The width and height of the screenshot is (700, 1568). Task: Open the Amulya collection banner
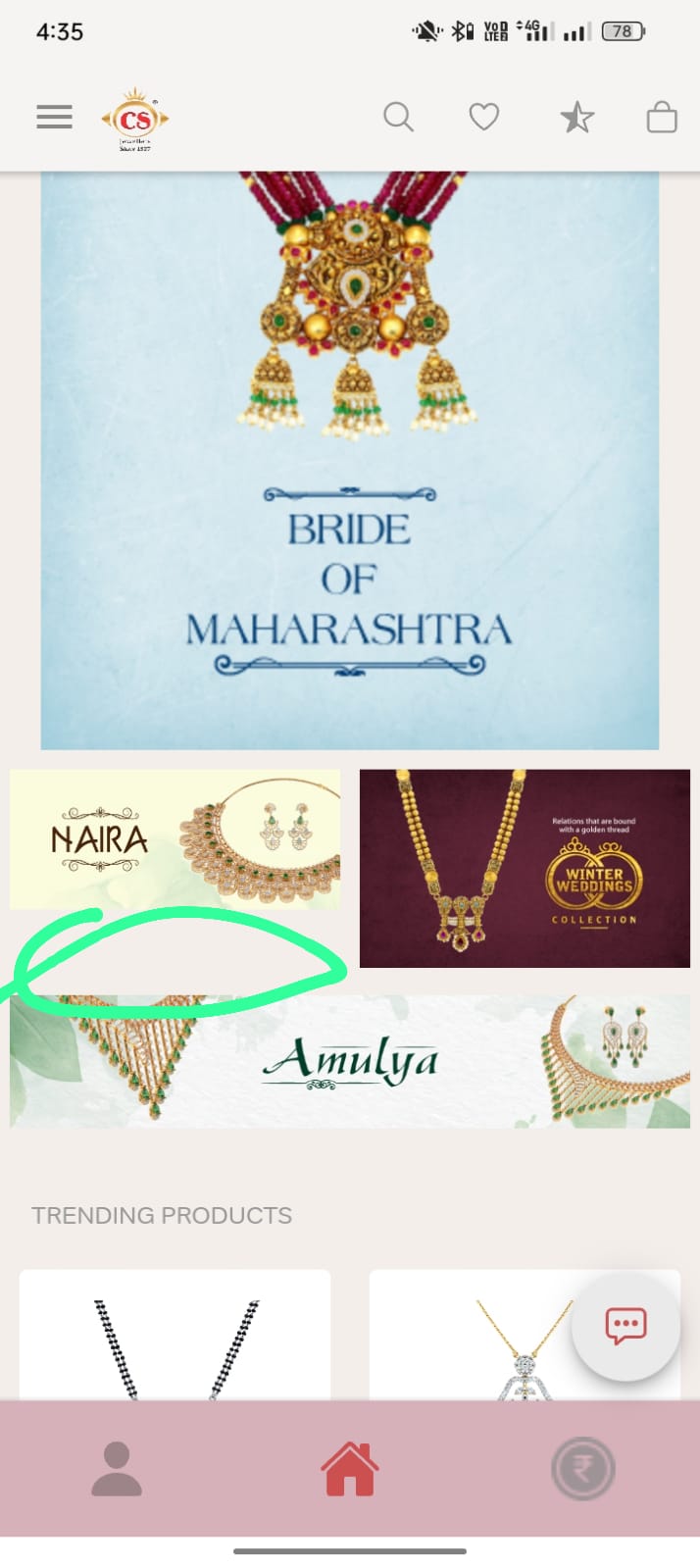[x=350, y=1061]
